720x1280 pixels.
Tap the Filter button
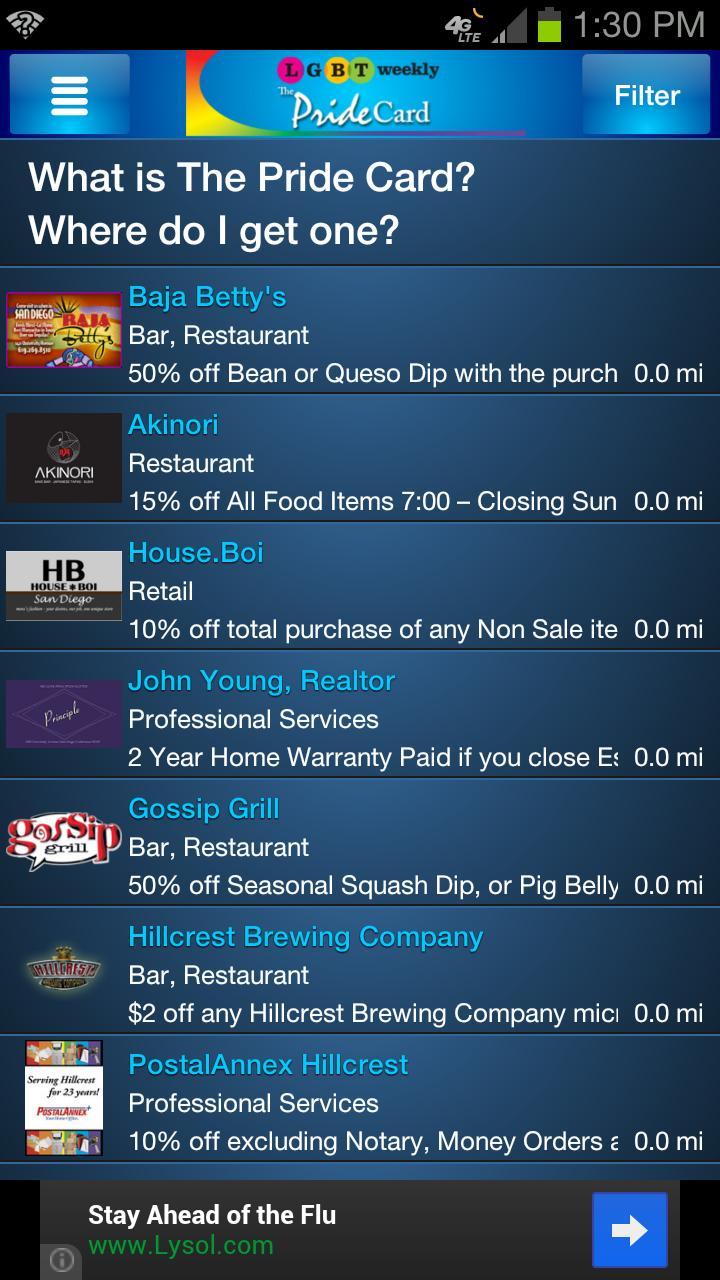(x=646, y=95)
